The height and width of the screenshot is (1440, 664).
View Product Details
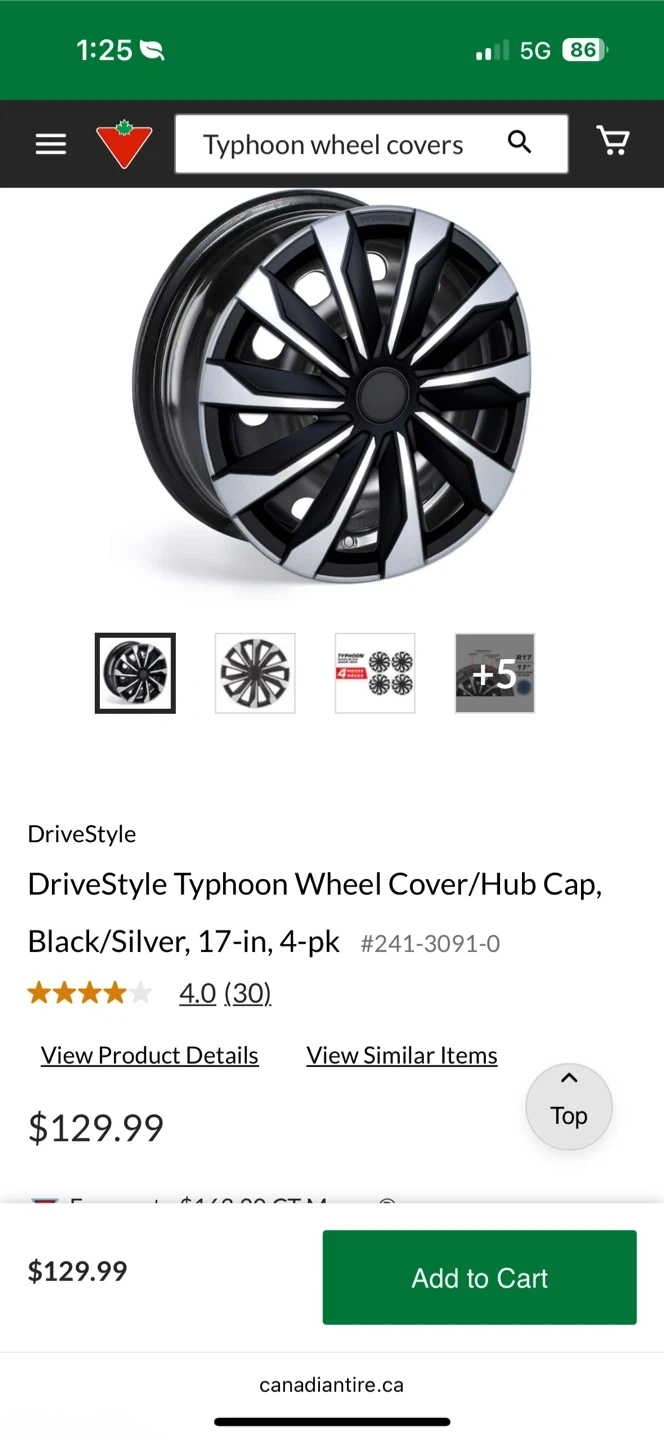point(150,1055)
